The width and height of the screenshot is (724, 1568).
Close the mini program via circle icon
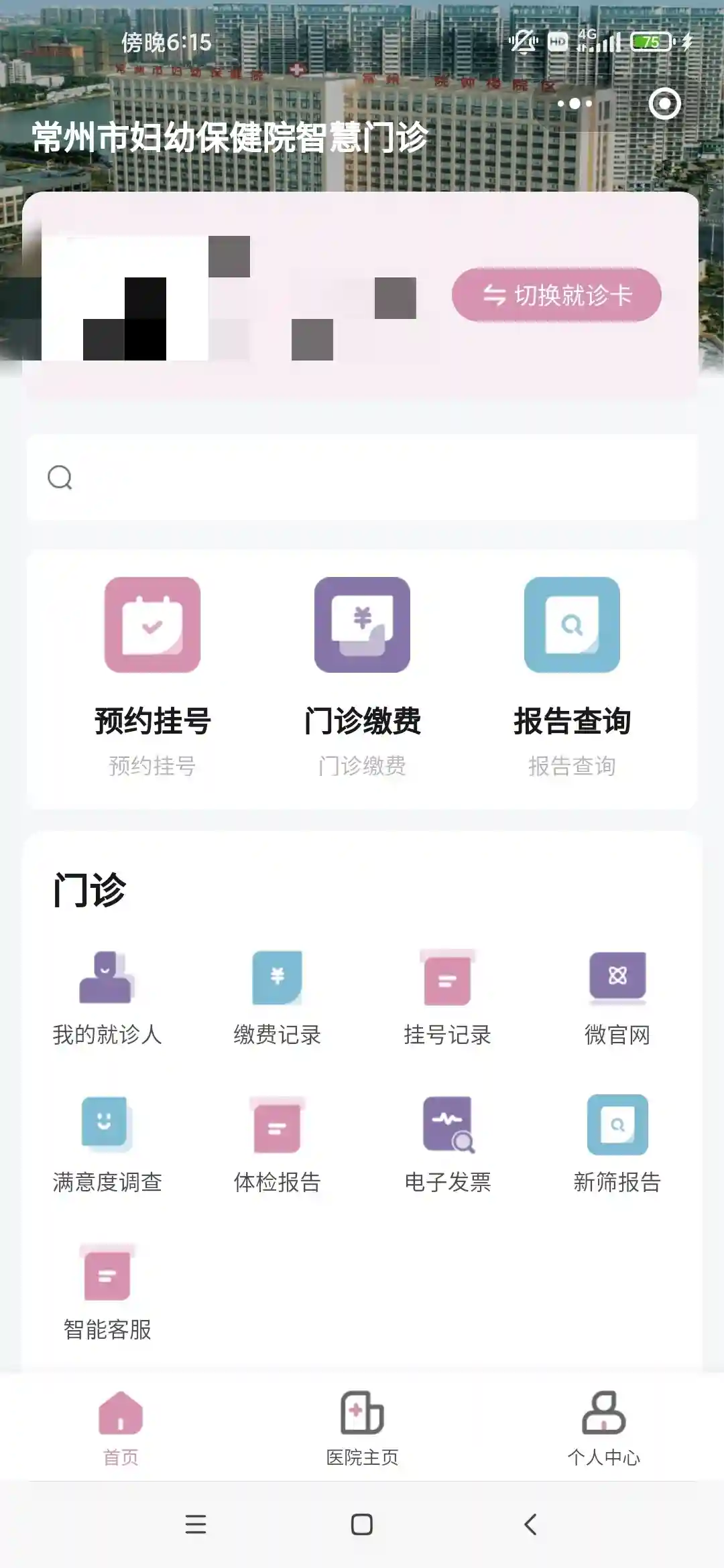tap(664, 104)
